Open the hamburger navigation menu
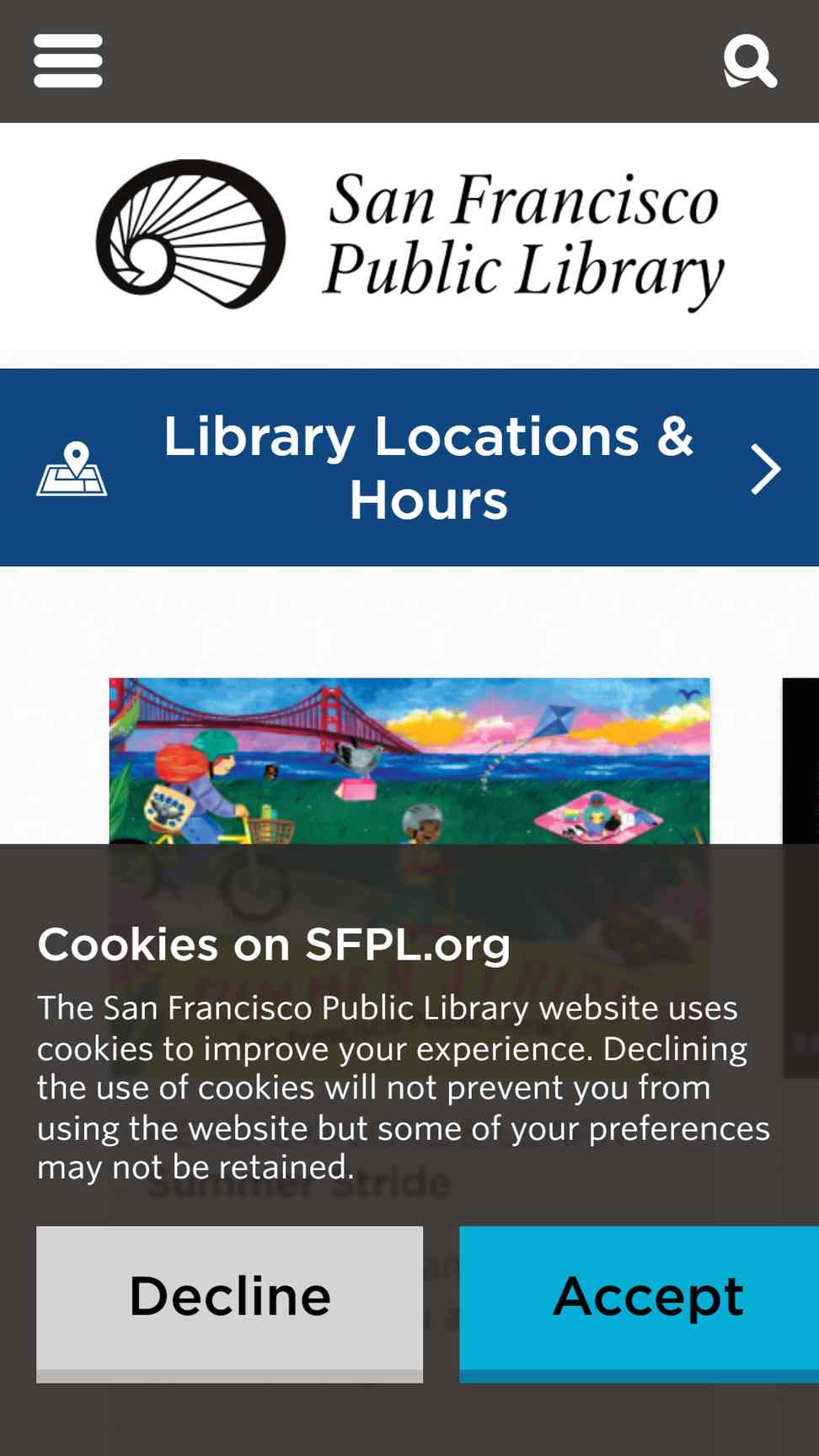This screenshot has height=1456, width=819. pos(68,61)
